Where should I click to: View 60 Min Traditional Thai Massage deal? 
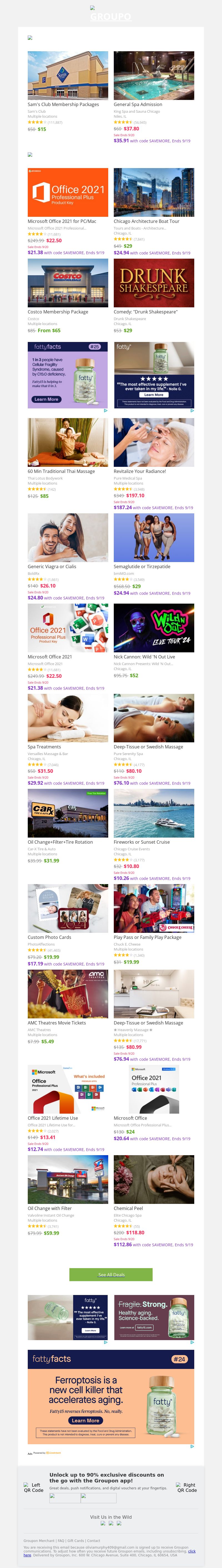[x=68, y=442]
